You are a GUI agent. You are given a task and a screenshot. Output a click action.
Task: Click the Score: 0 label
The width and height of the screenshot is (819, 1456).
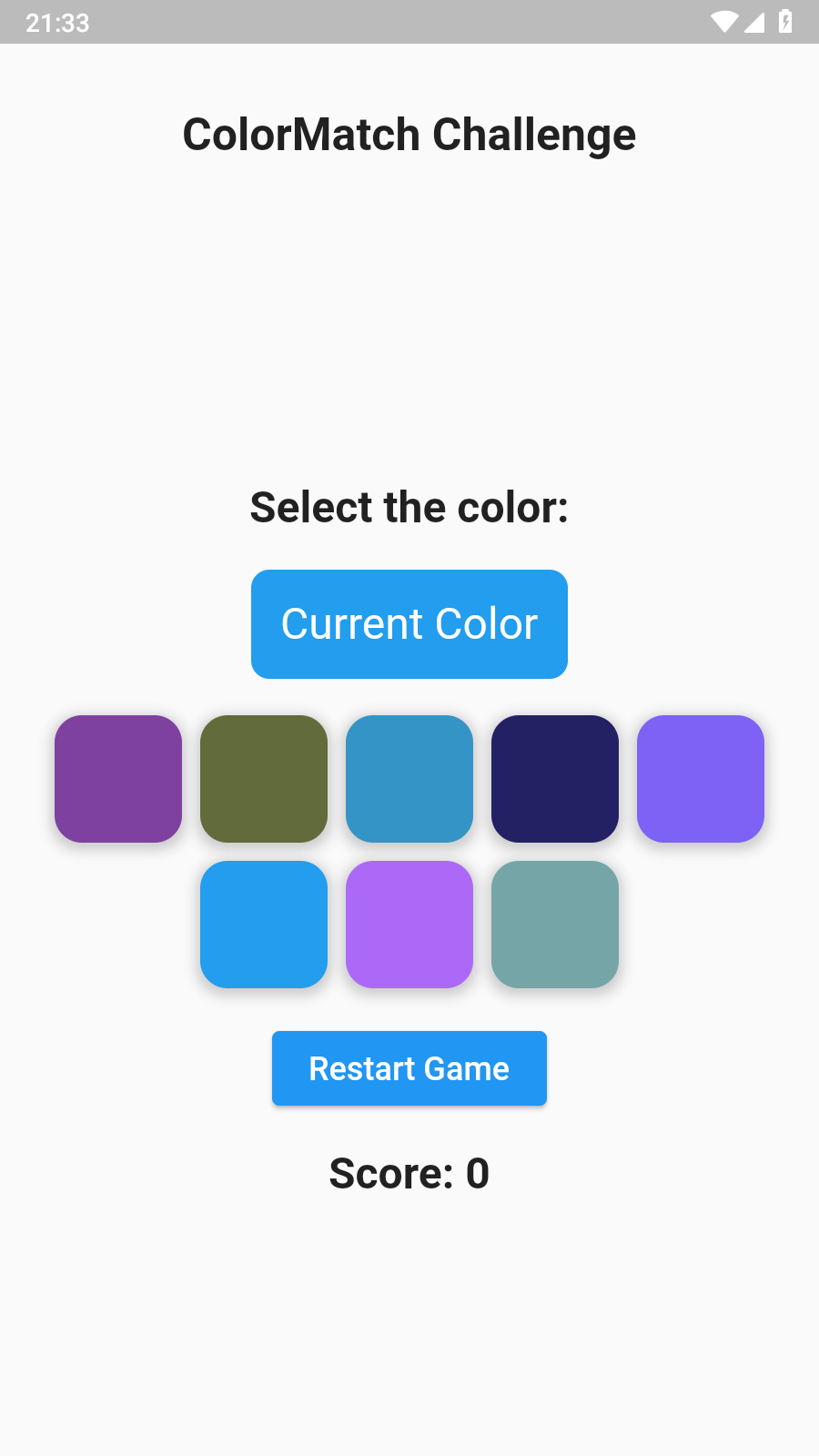coord(409,1173)
